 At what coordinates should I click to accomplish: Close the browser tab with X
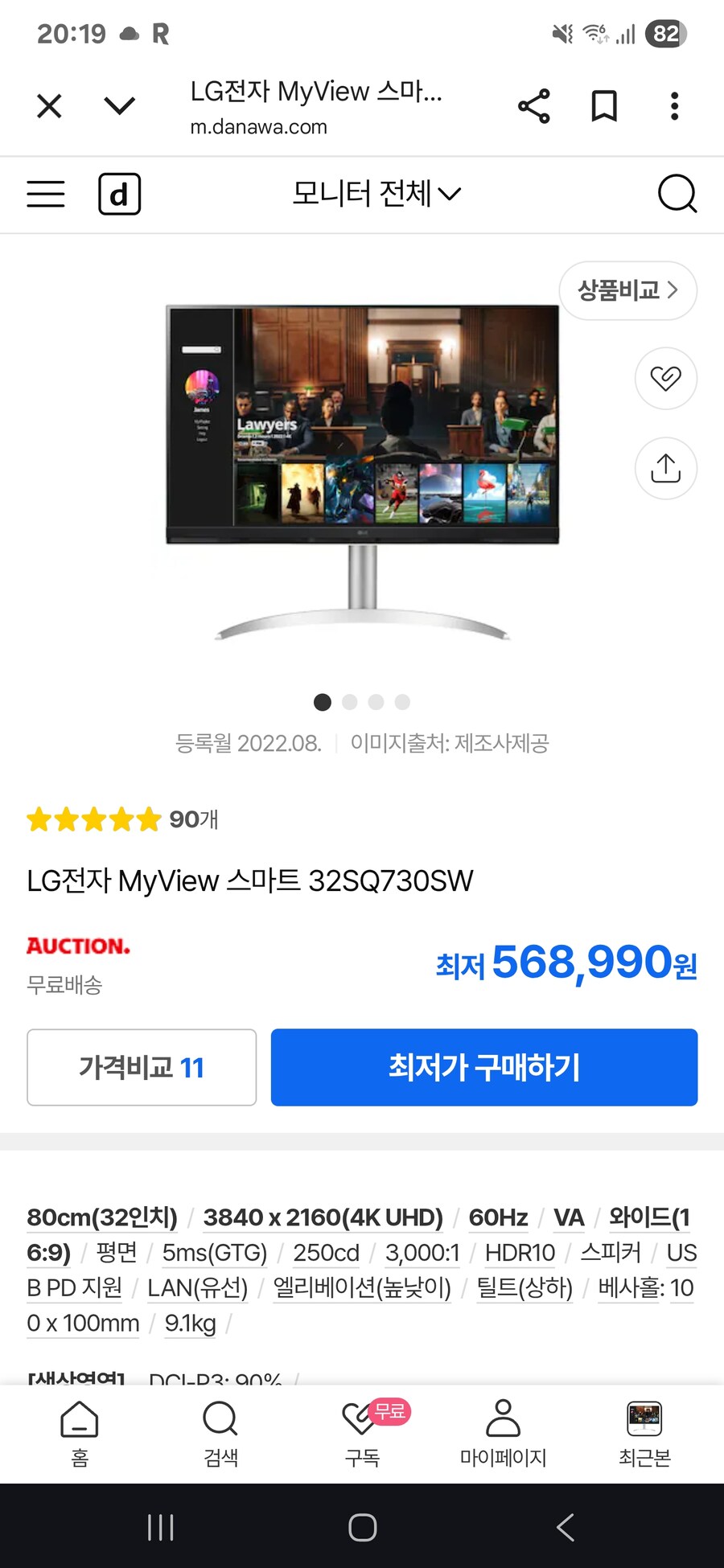click(x=49, y=105)
